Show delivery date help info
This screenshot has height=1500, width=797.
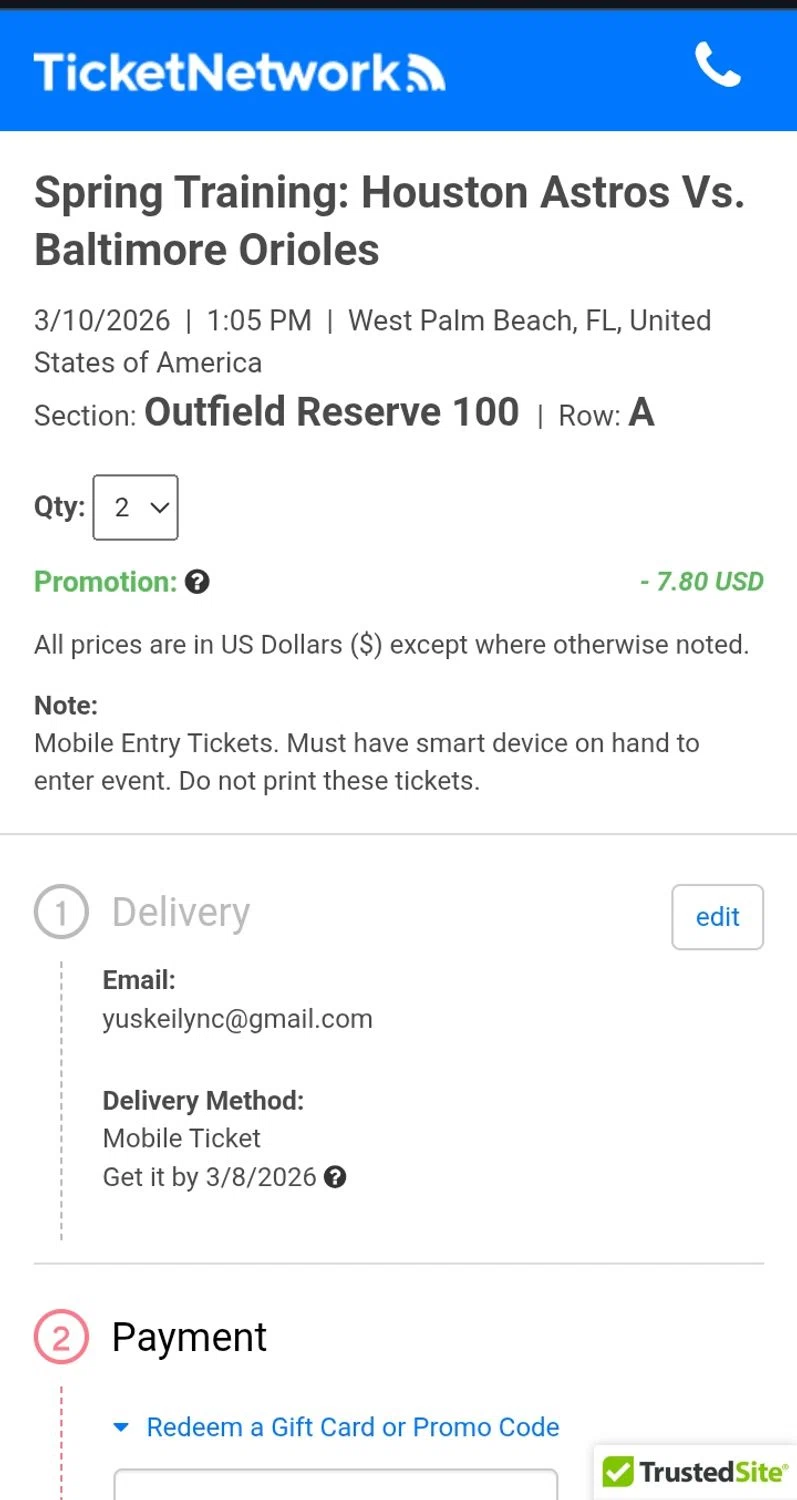click(336, 1177)
